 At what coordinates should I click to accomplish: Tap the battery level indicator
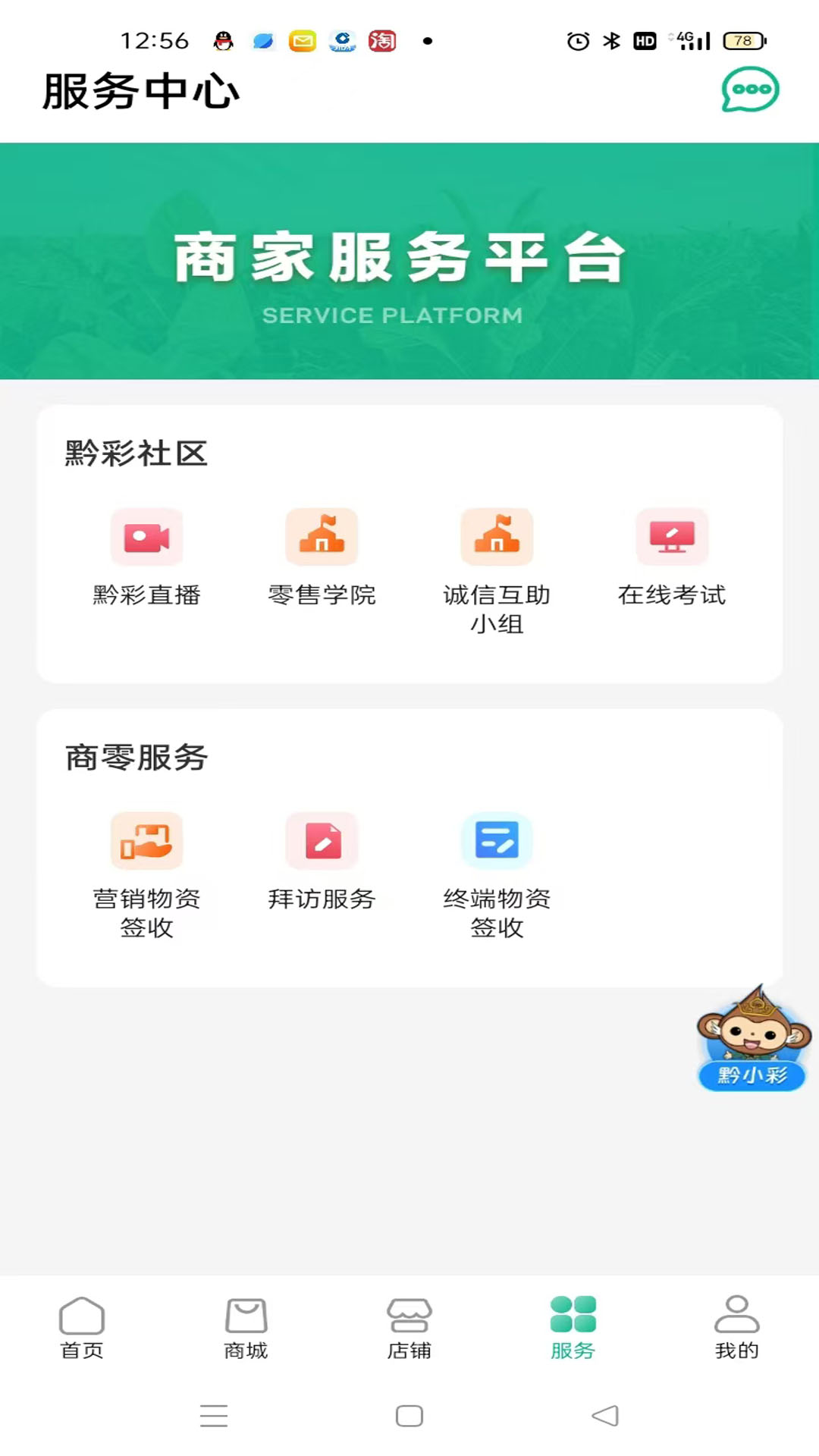coord(741,41)
